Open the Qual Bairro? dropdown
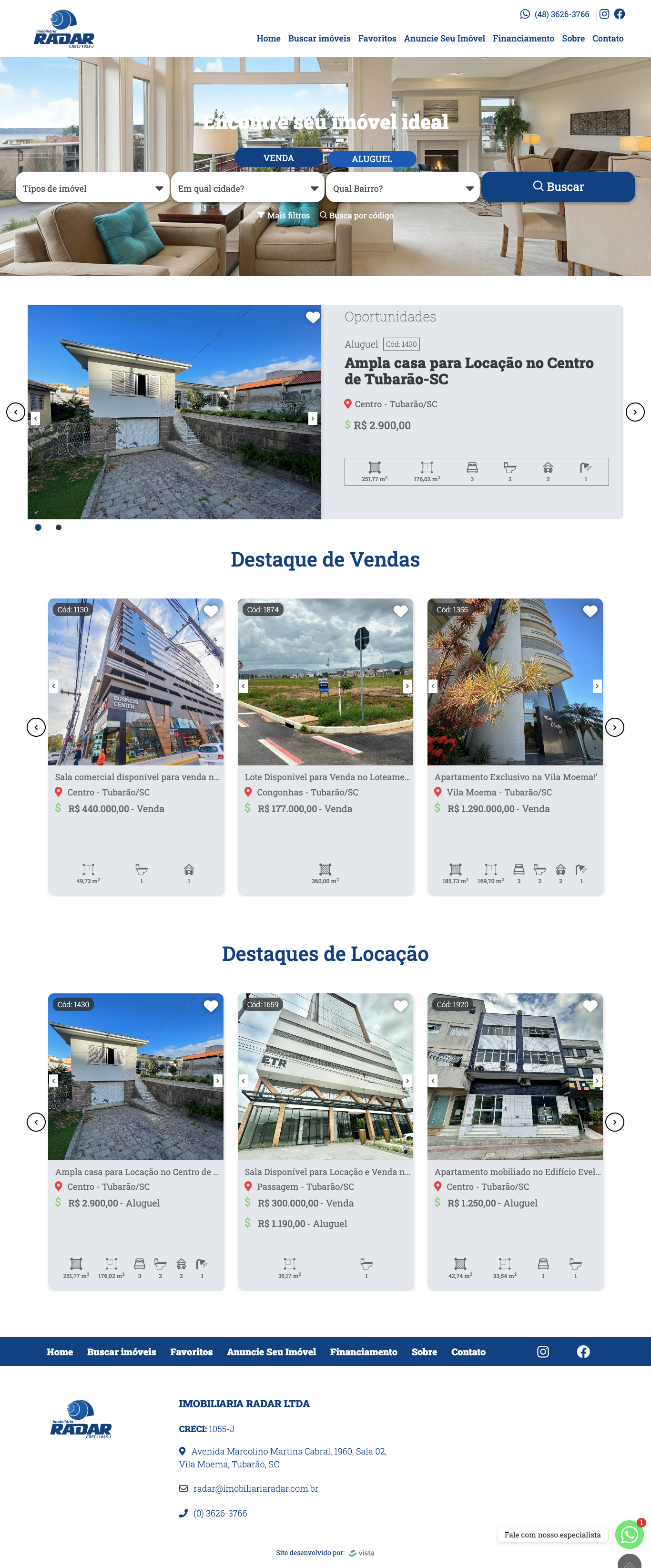This screenshot has width=651, height=1568. tap(402, 187)
